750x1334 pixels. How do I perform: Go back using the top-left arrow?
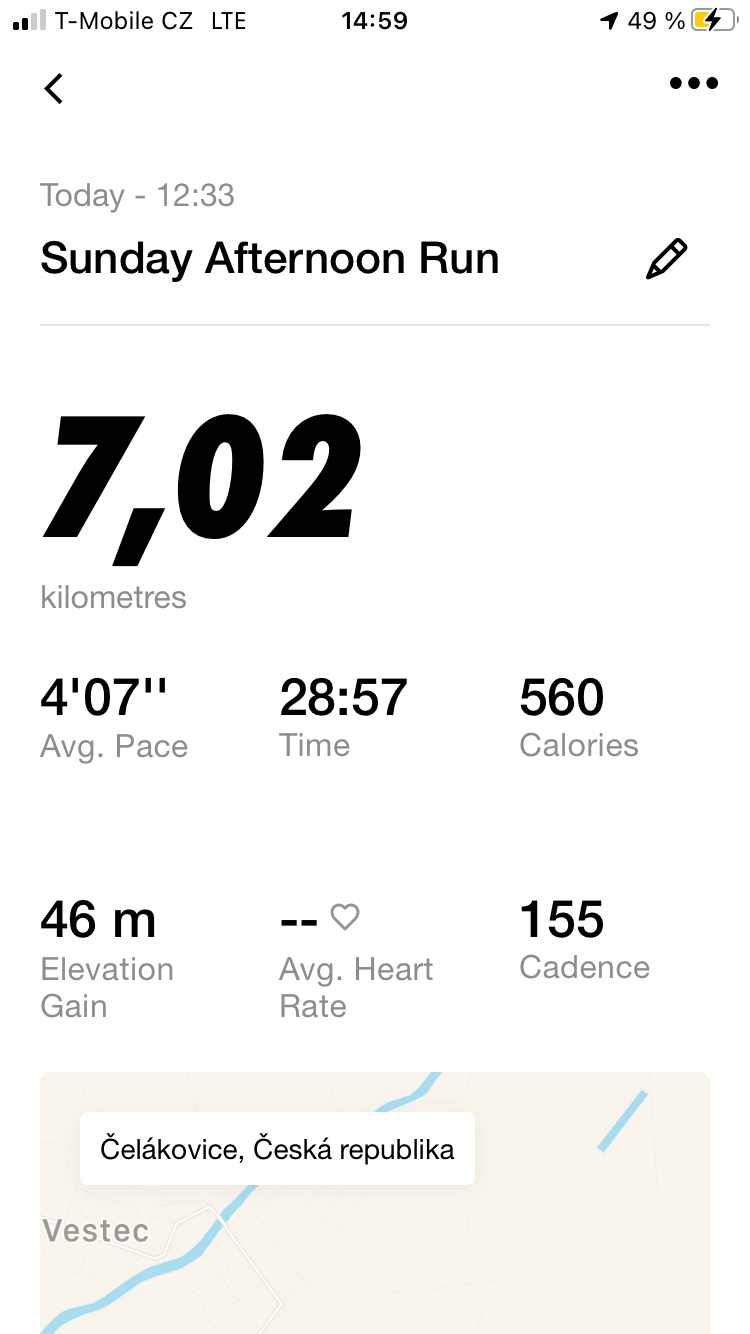[54, 88]
